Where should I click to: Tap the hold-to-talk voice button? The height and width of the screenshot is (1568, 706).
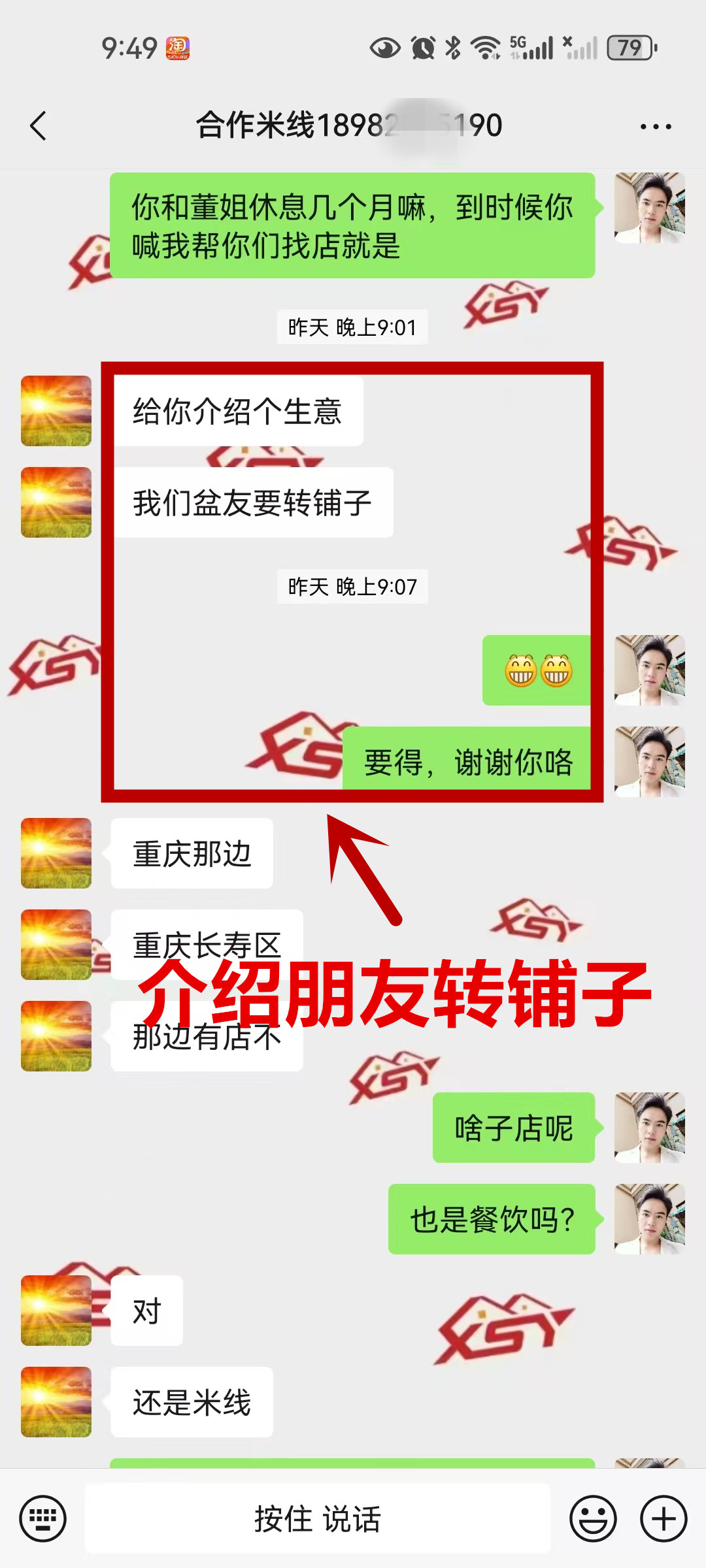point(318,1518)
